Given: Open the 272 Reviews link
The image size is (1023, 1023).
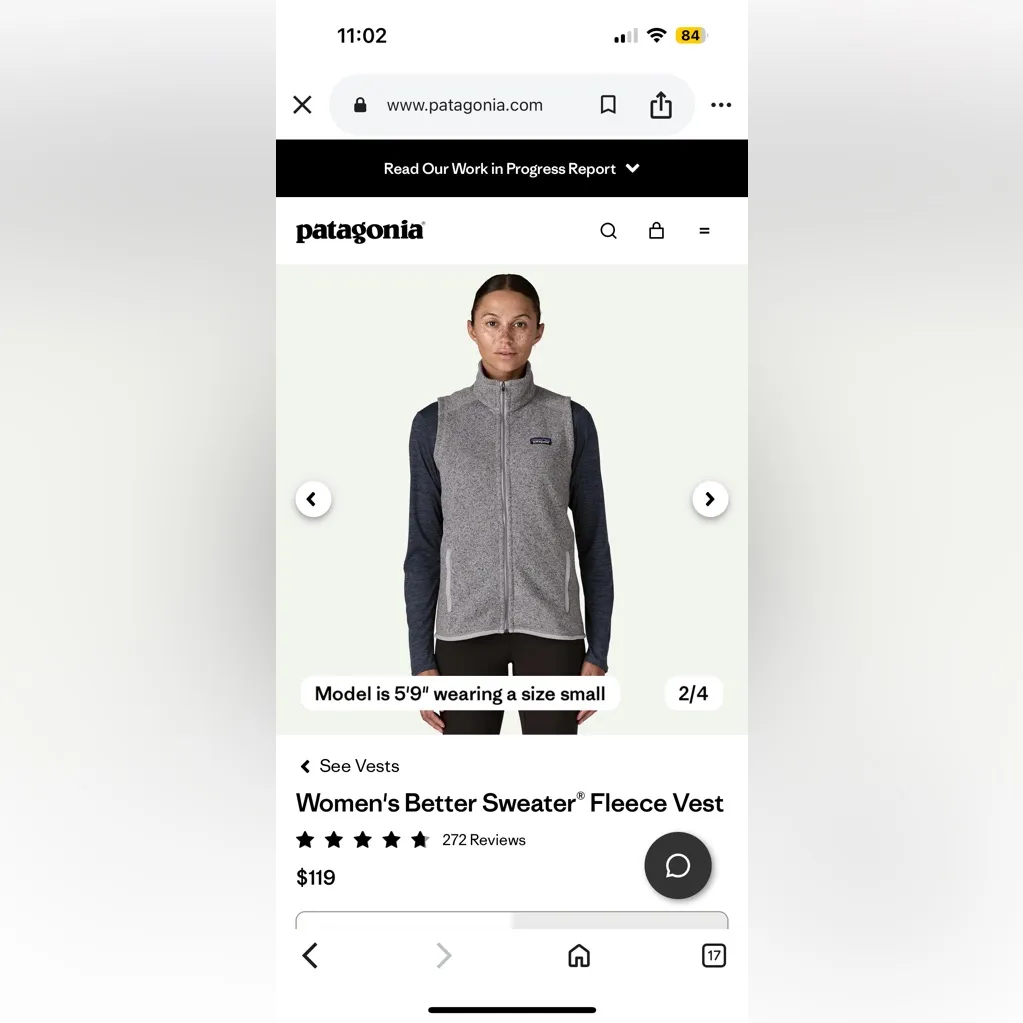Looking at the screenshot, I should pyautogui.click(x=483, y=840).
